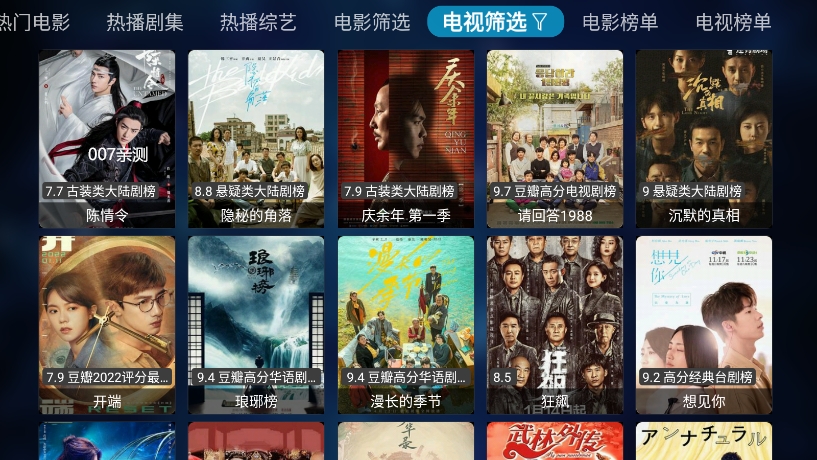
Task: Select the series 沉默的真相
Action: (704, 138)
